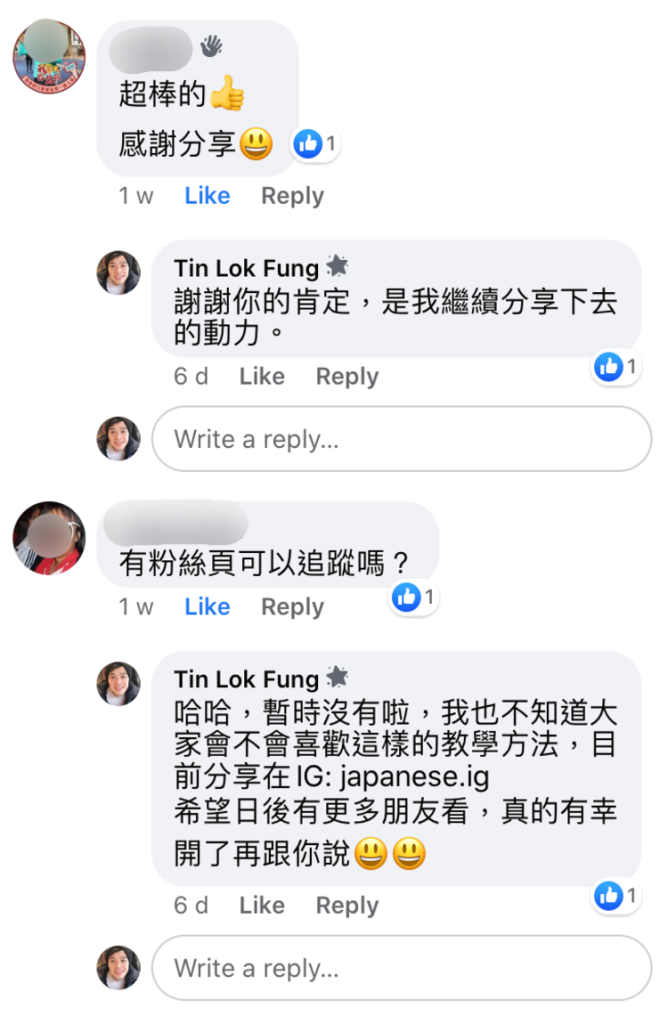View reactions on the japanese.ig reply
The width and height of the screenshot is (668, 1024).
click(x=615, y=896)
